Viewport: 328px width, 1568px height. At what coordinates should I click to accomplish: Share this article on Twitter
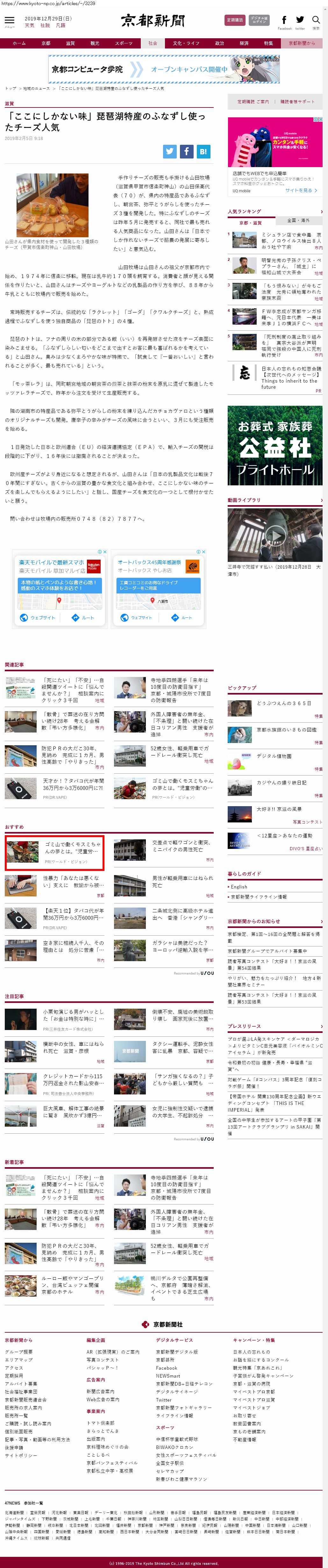click(x=169, y=151)
